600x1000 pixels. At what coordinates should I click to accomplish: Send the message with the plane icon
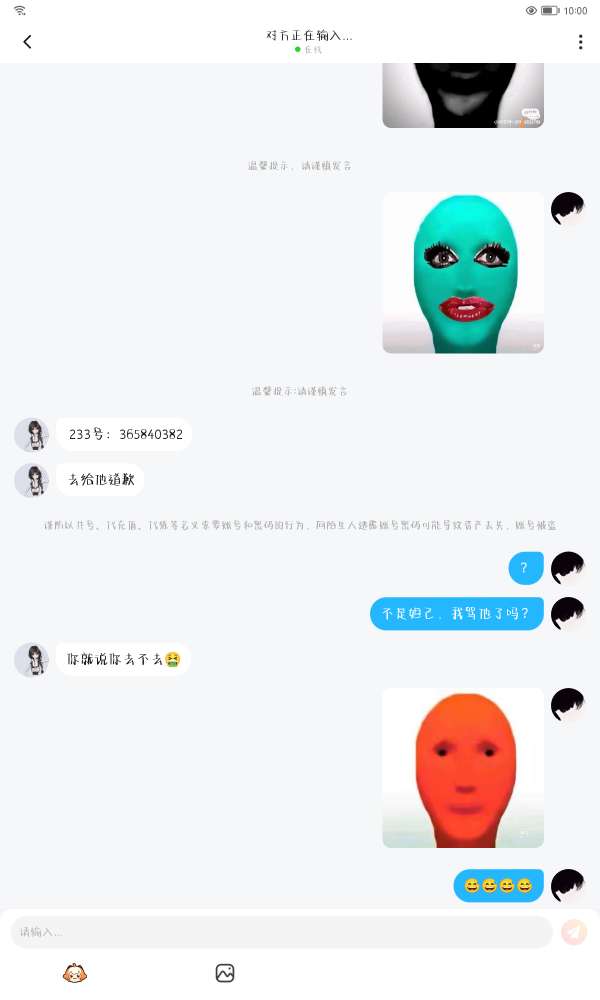574,932
